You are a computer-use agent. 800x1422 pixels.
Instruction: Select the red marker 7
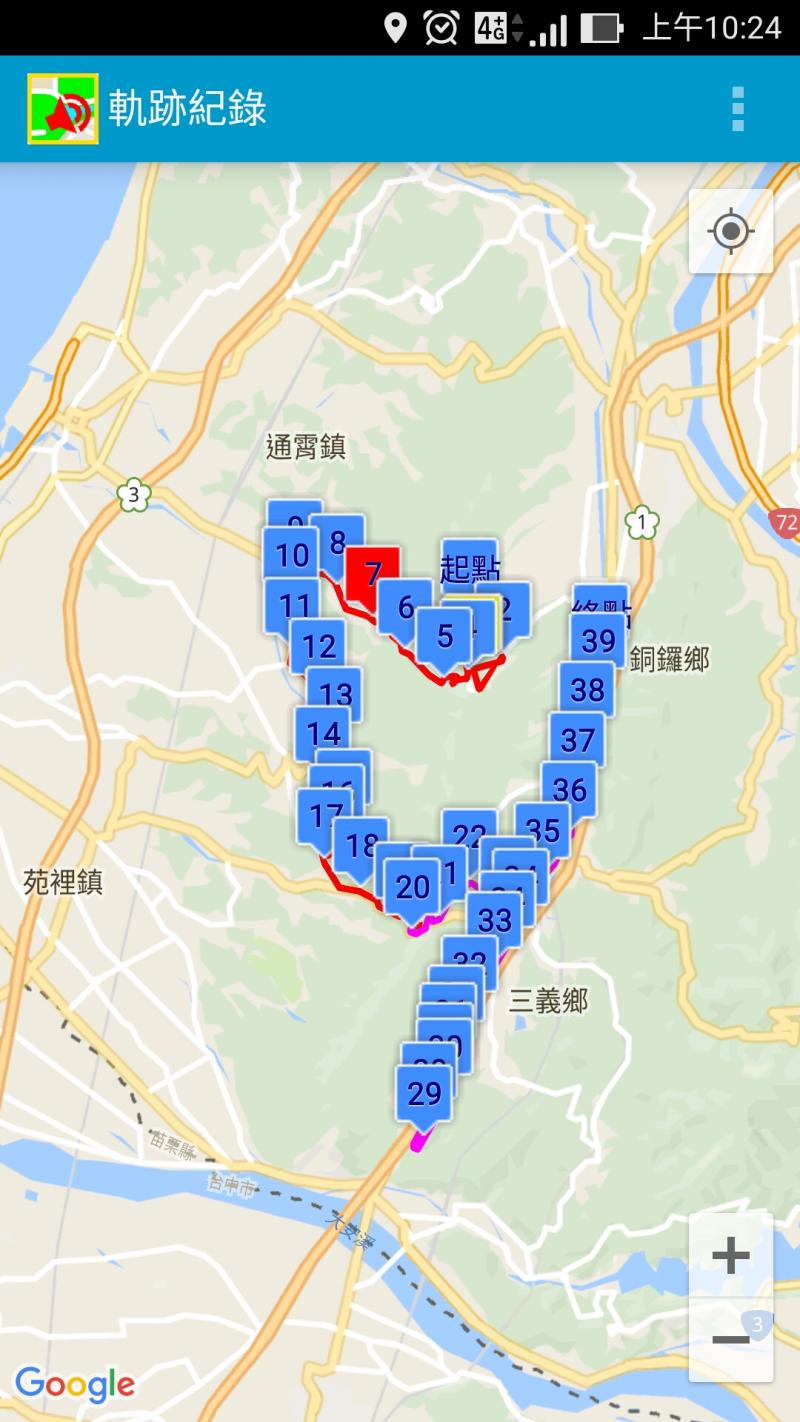pos(373,574)
